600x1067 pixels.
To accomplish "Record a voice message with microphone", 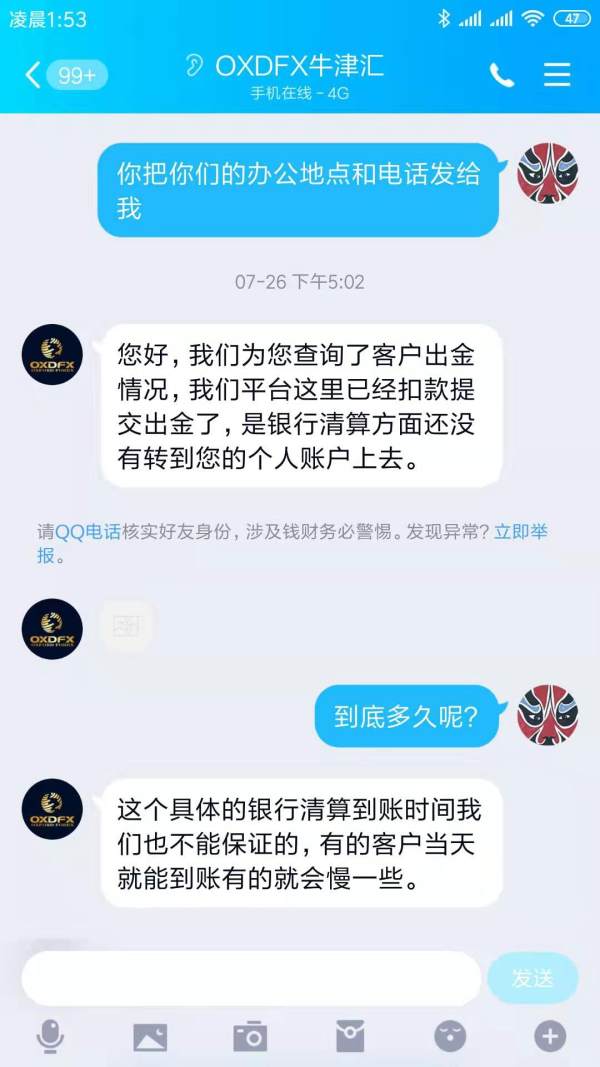I will click(50, 1037).
